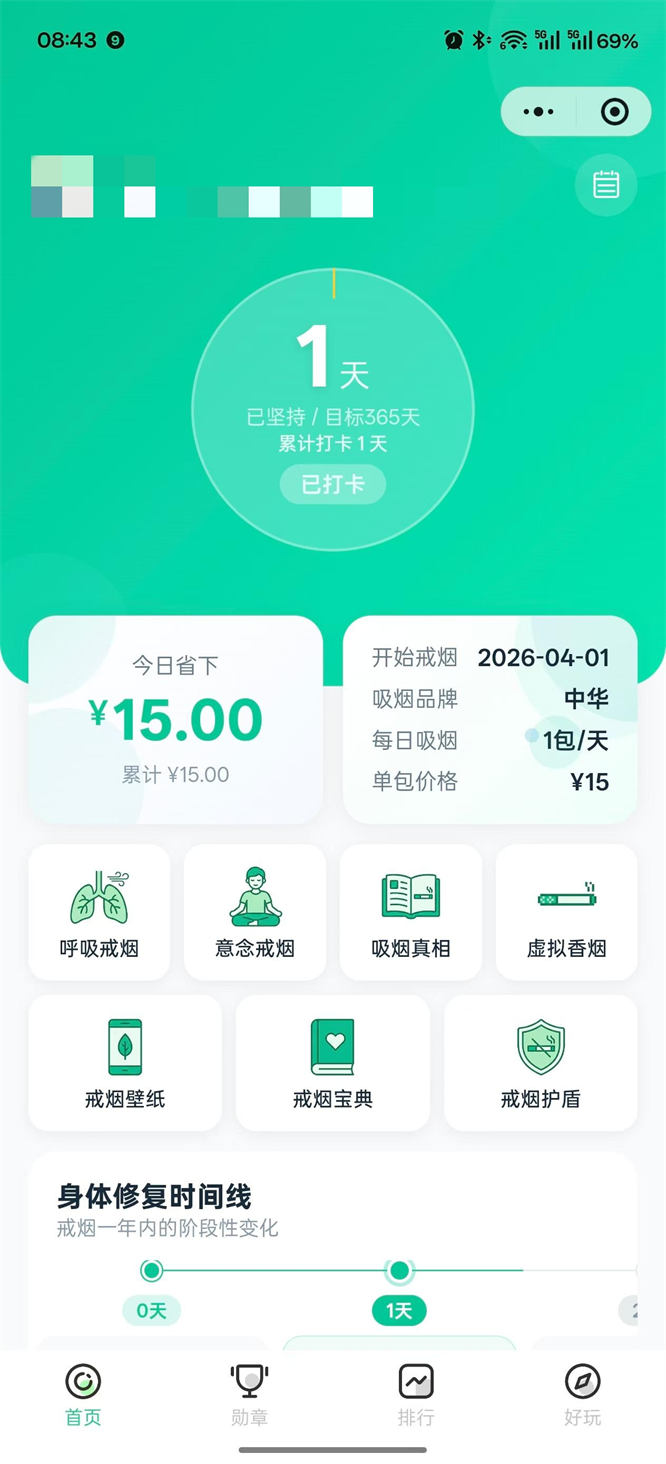Switch to the 排行 tab
This screenshot has width=666, height=1464.
(416, 1395)
